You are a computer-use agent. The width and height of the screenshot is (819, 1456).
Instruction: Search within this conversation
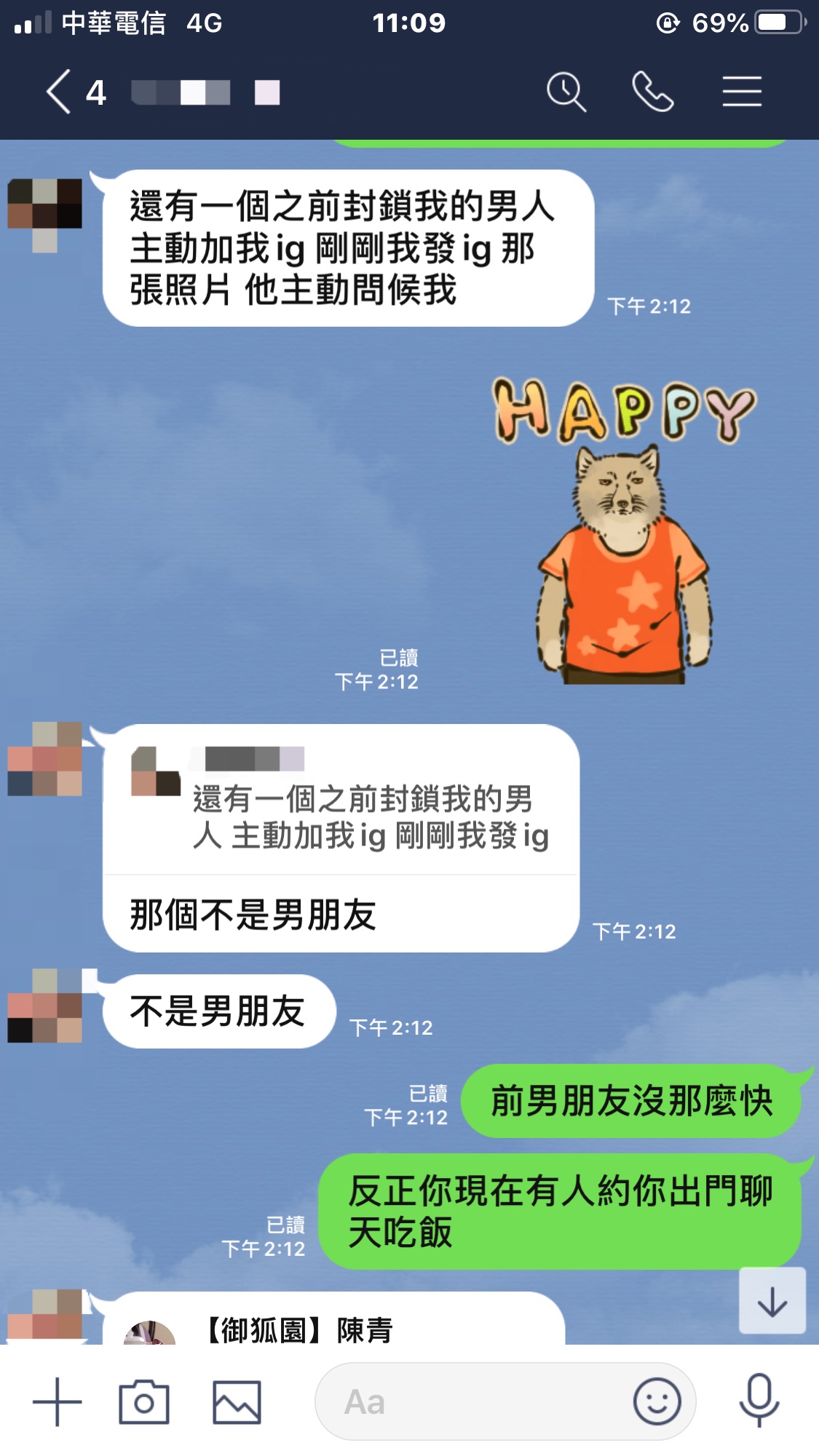point(566,92)
